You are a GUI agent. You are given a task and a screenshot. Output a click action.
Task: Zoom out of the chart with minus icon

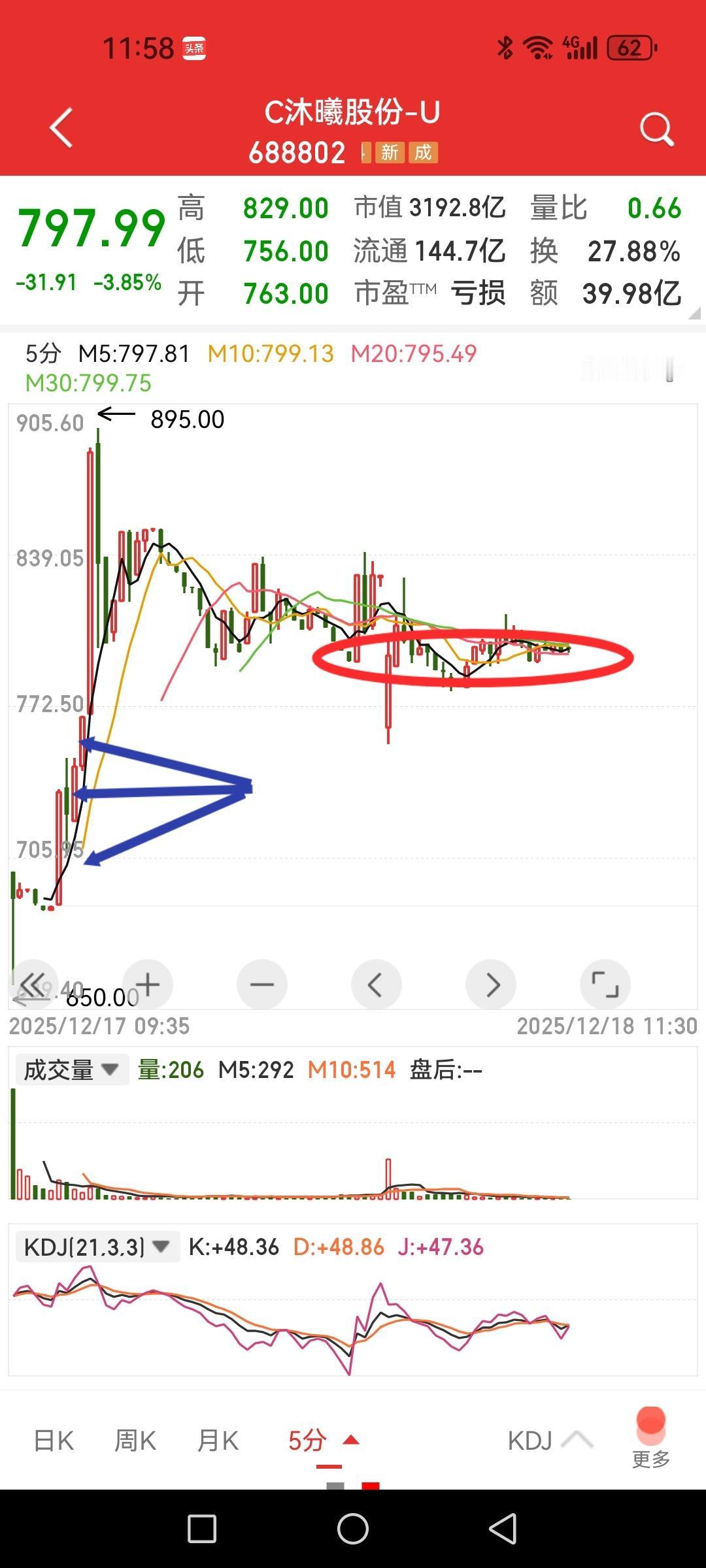pos(261,985)
